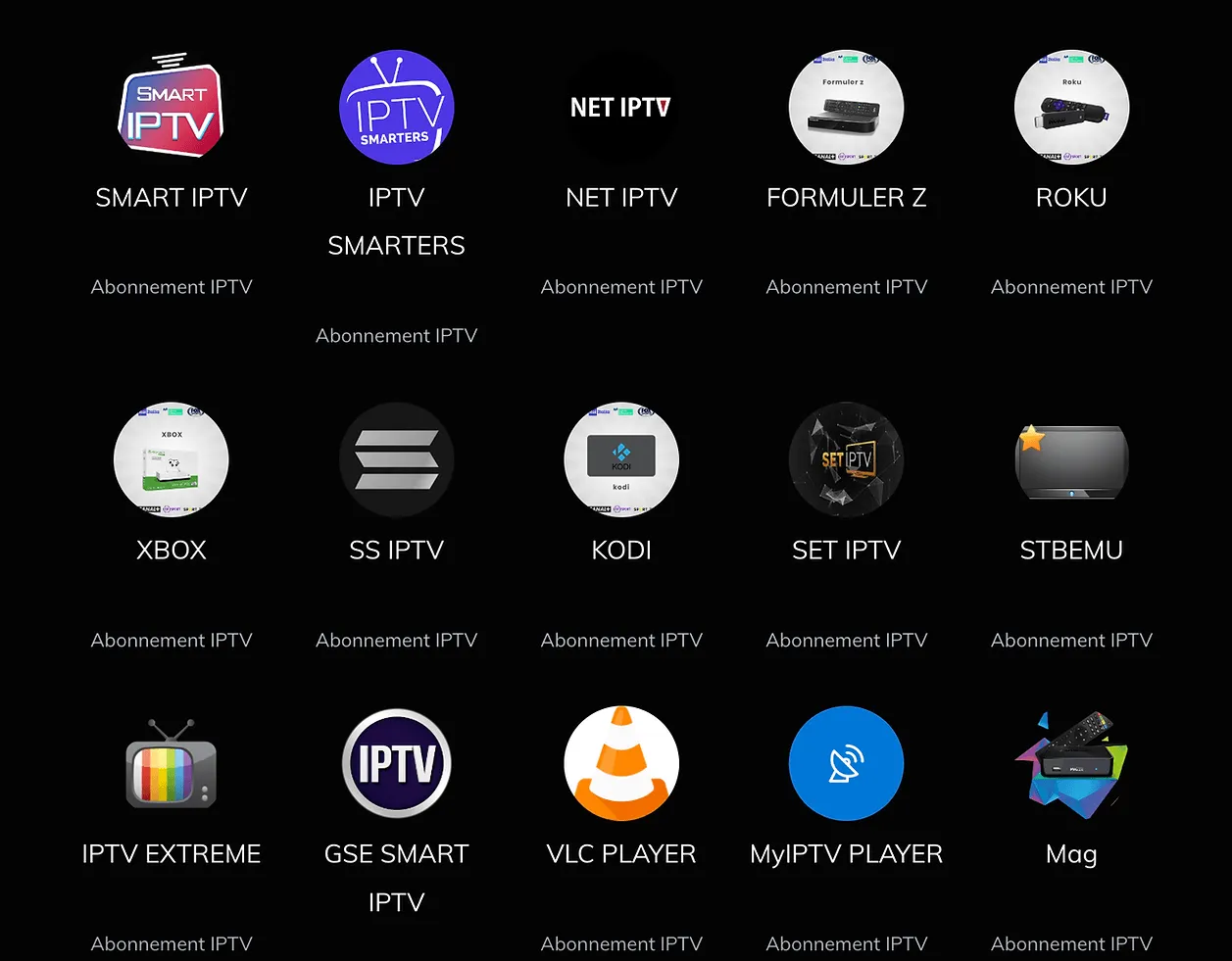Select the STBEMU tile
The image size is (1232, 961).
(x=1071, y=459)
